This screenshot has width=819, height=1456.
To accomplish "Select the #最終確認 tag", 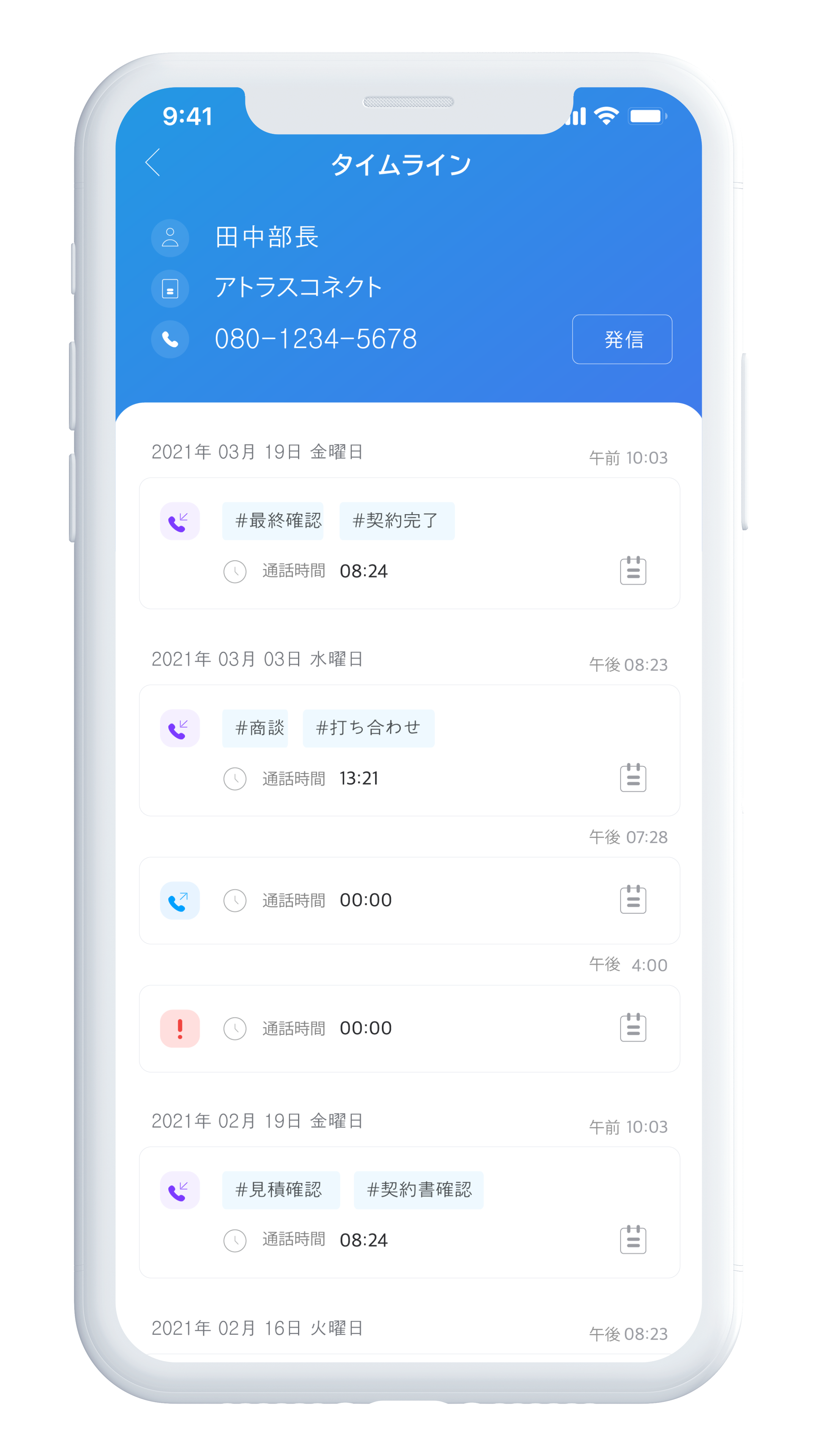I will pyautogui.click(x=273, y=521).
